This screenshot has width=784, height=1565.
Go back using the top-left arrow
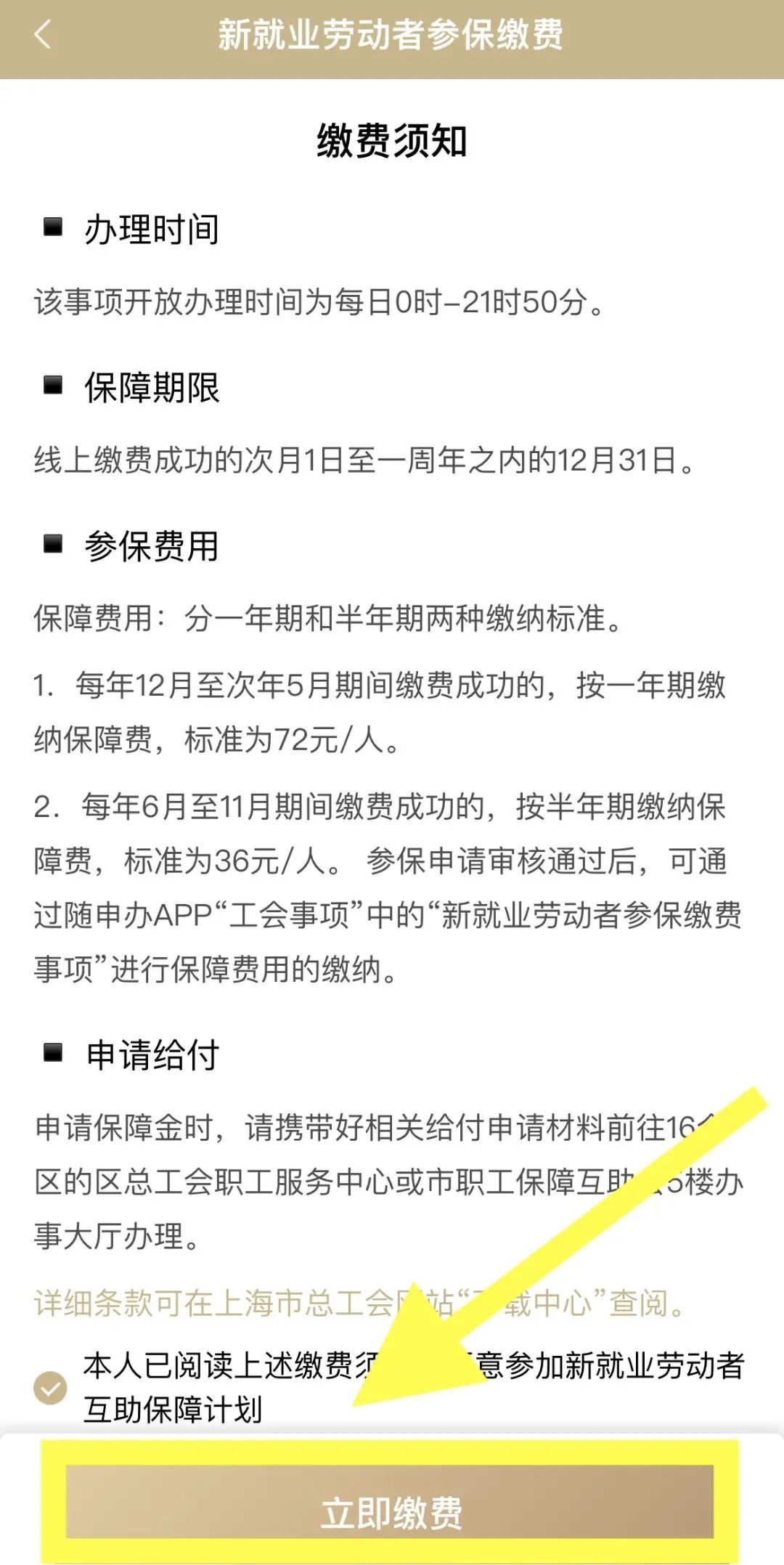43,34
